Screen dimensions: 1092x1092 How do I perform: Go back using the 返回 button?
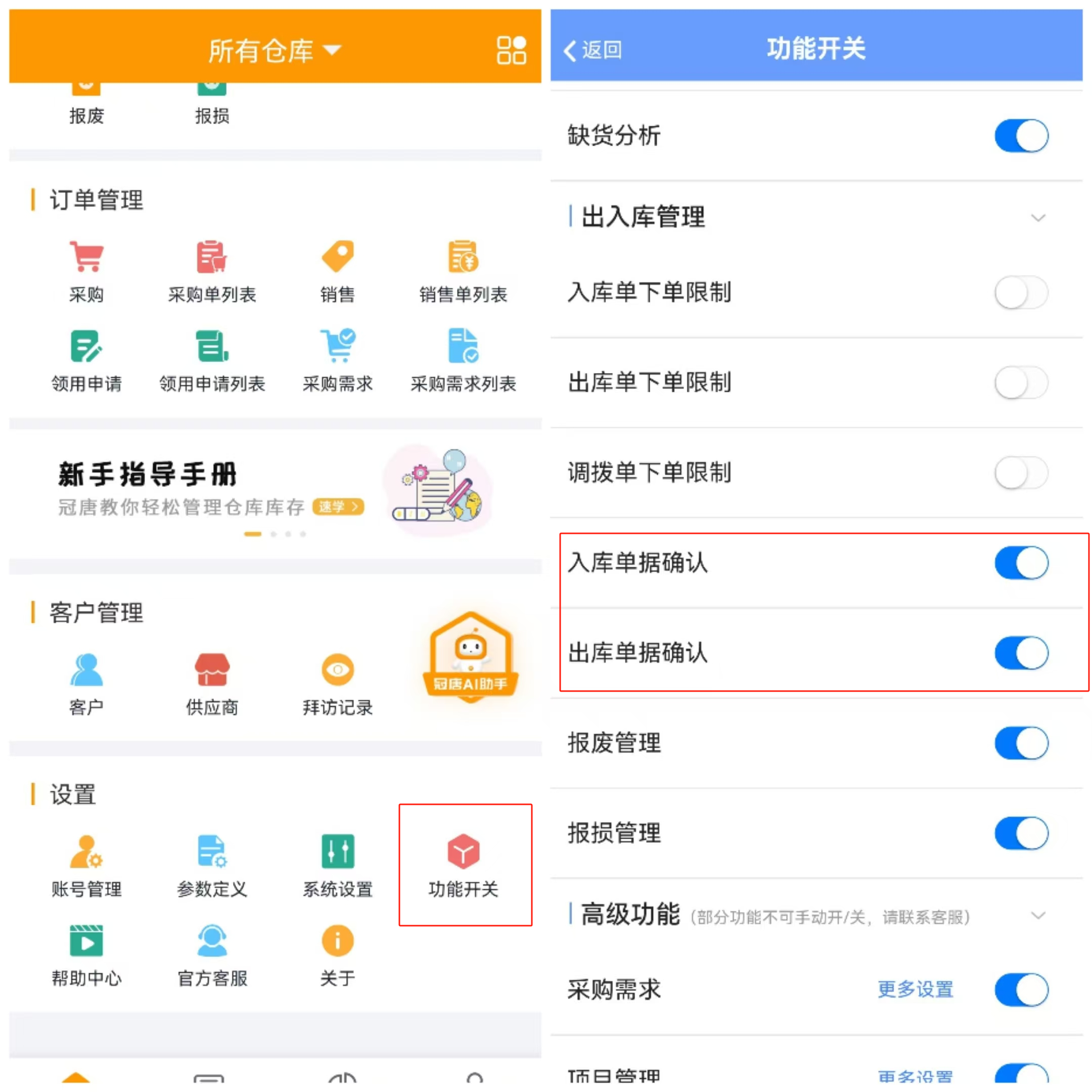(x=593, y=51)
